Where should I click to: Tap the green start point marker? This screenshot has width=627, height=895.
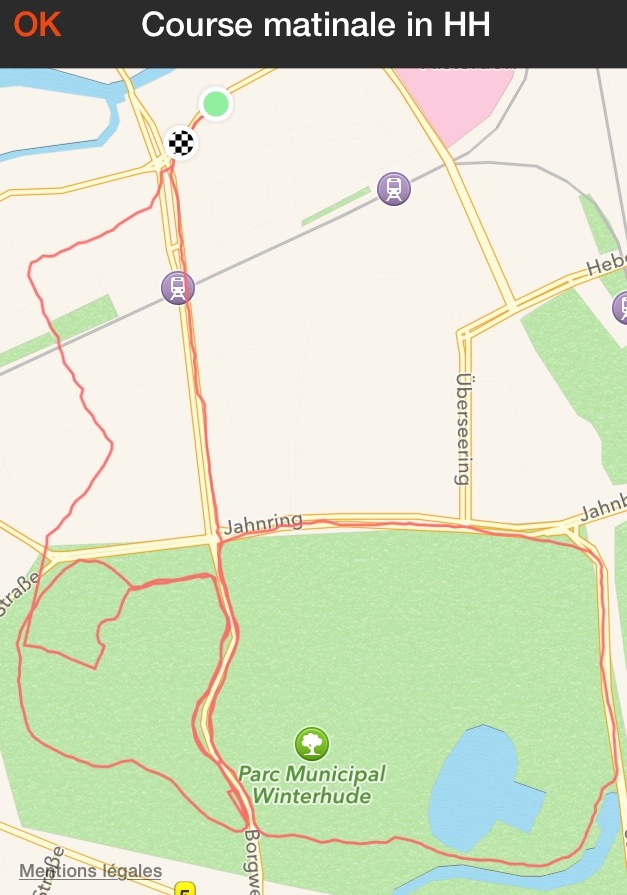[x=215, y=103]
